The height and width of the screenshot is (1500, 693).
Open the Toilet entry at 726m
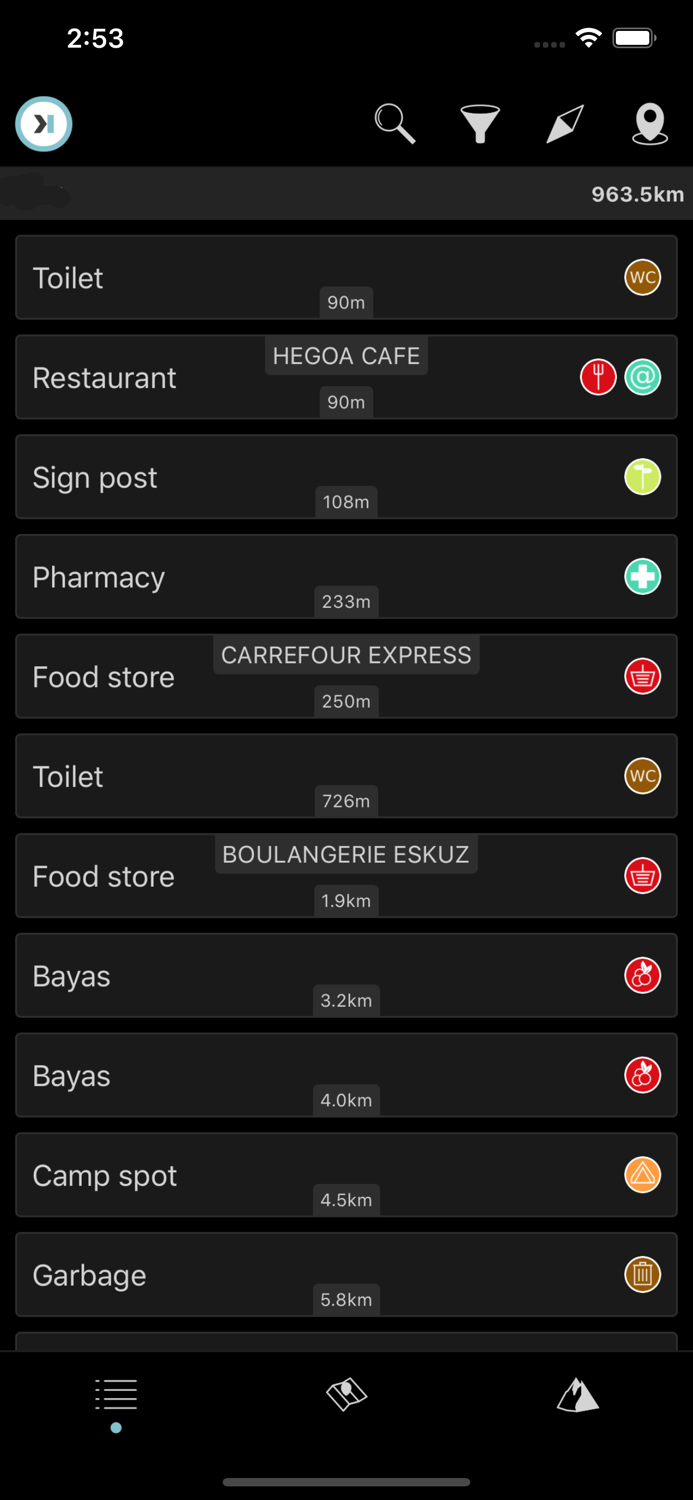tap(346, 777)
